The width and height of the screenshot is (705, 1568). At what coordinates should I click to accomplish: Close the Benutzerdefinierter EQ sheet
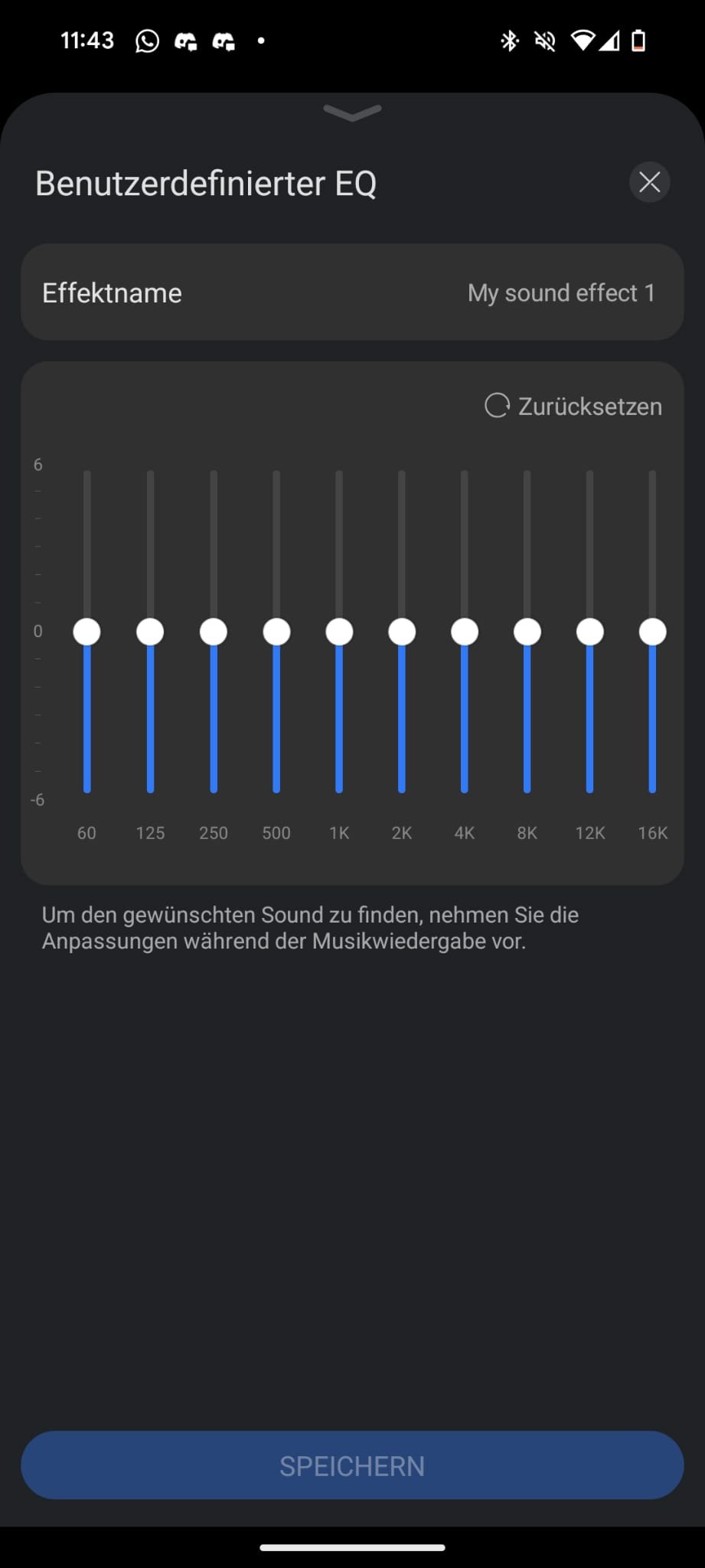coord(649,182)
